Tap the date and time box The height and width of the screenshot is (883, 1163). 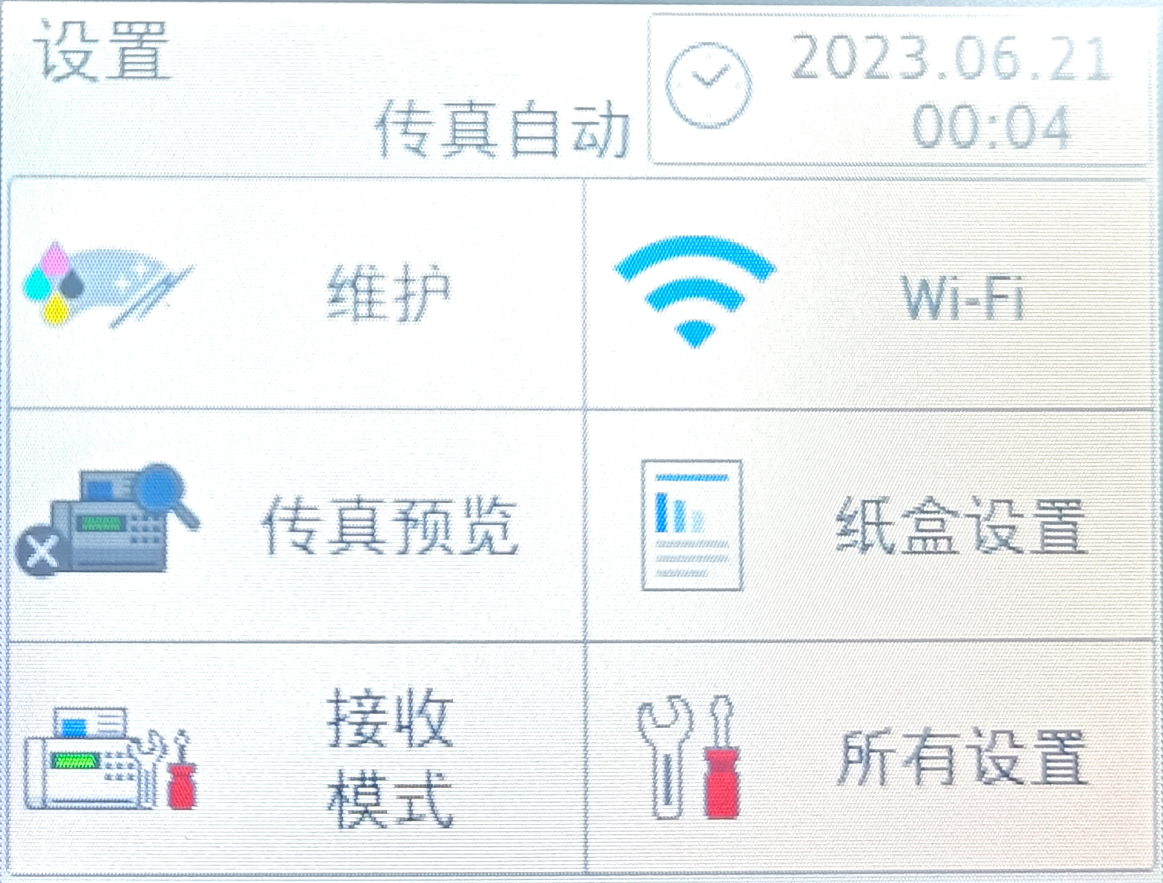(x=898, y=90)
